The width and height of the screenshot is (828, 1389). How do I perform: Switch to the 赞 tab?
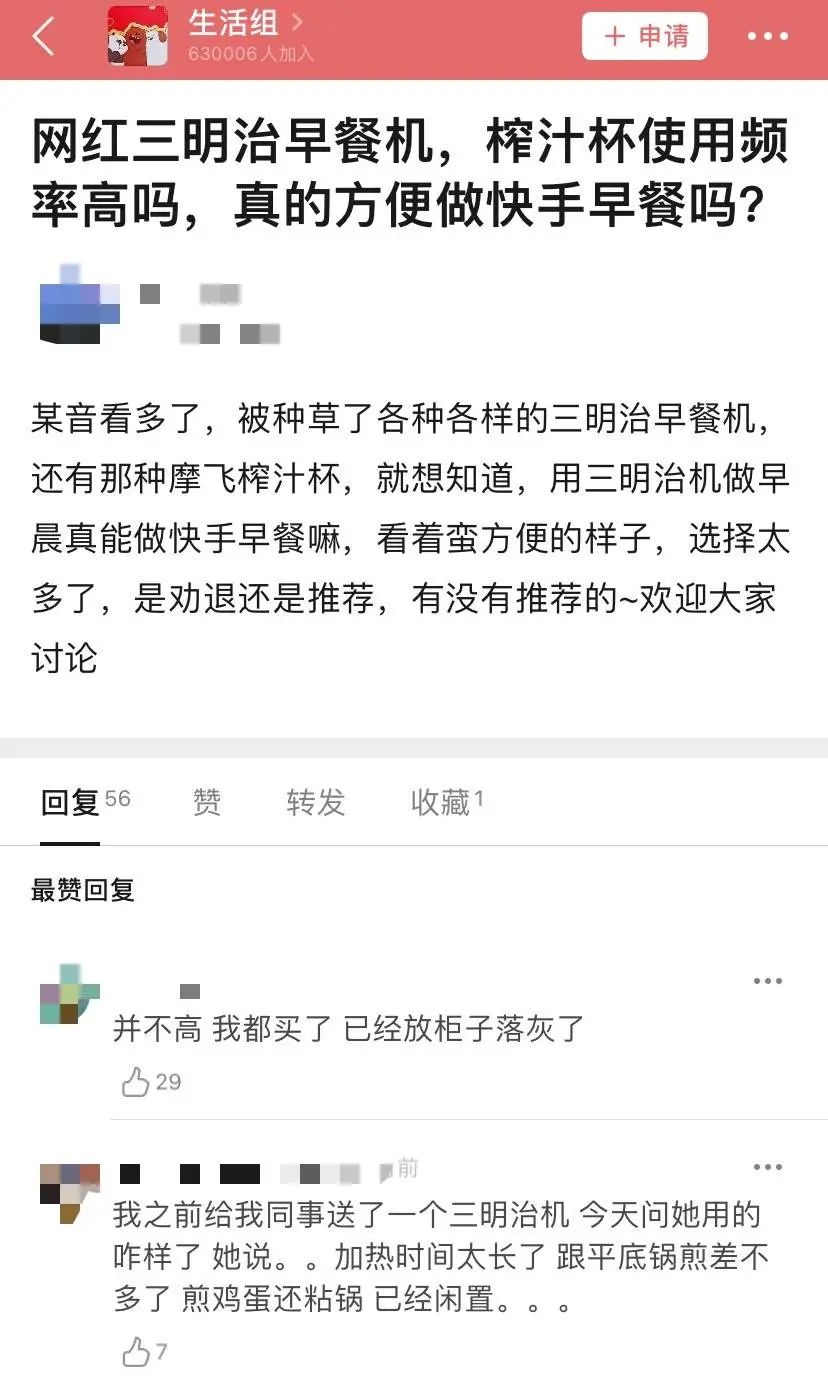pos(207,802)
